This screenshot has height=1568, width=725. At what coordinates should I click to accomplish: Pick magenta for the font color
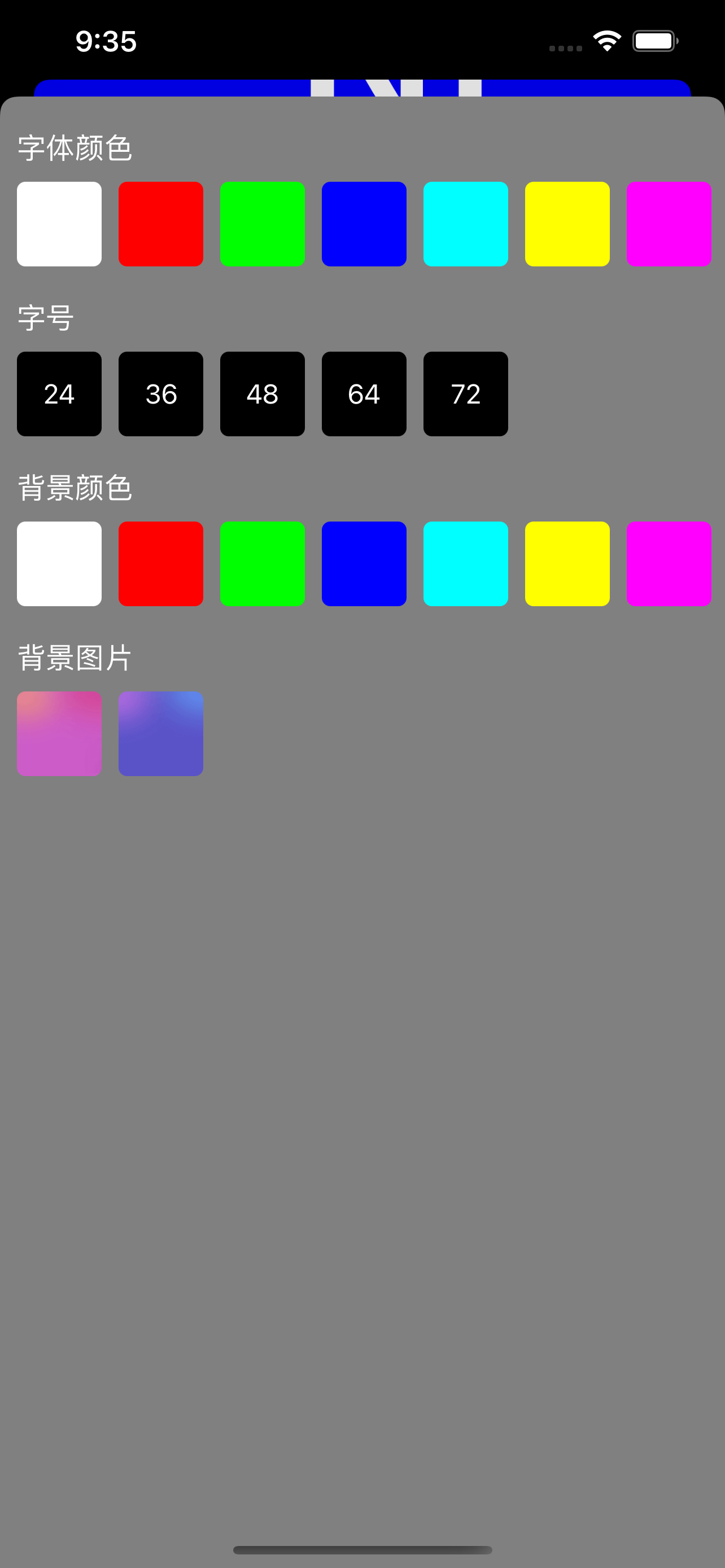tap(669, 224)
